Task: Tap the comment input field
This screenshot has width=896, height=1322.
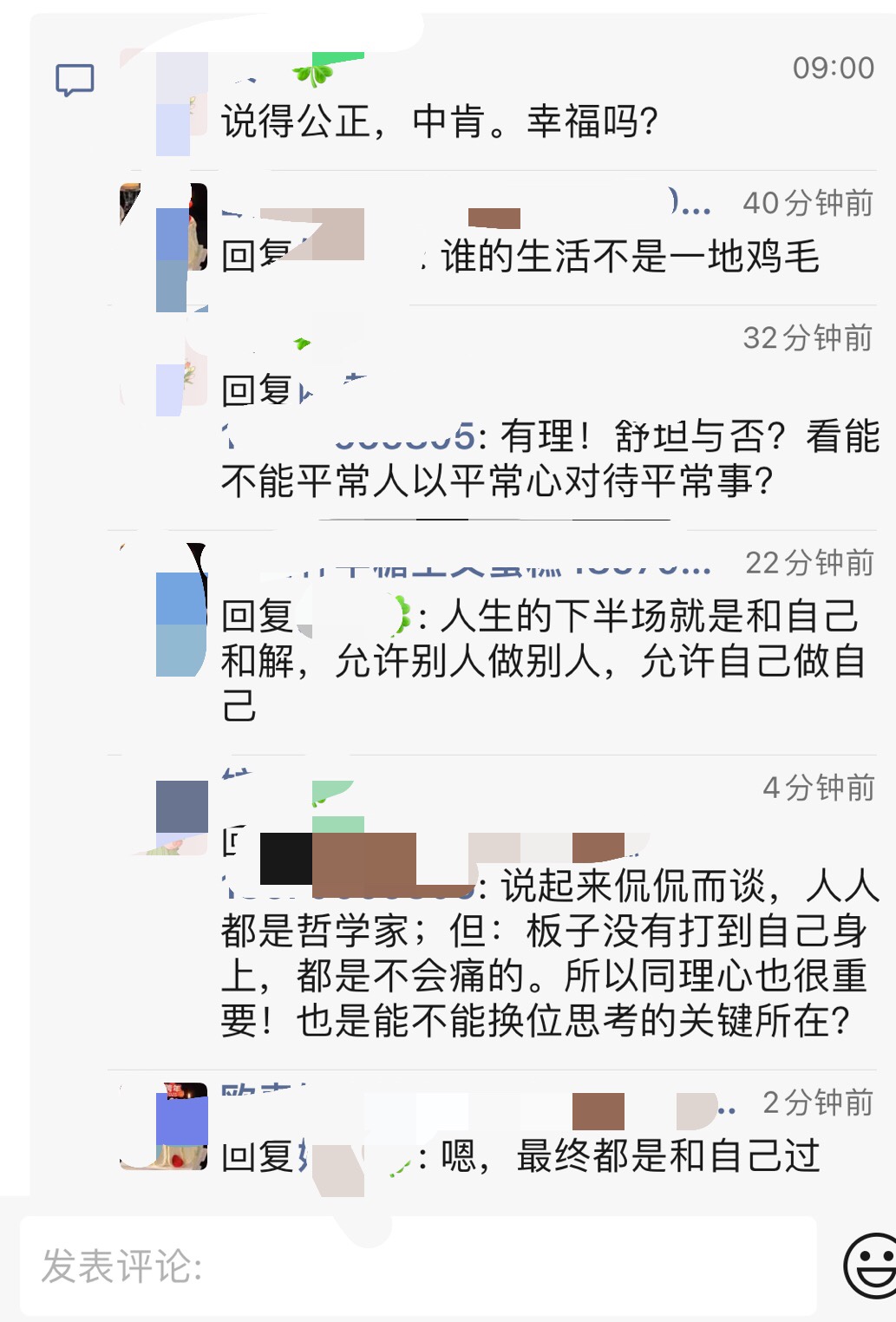Action: coord(416,1266)
